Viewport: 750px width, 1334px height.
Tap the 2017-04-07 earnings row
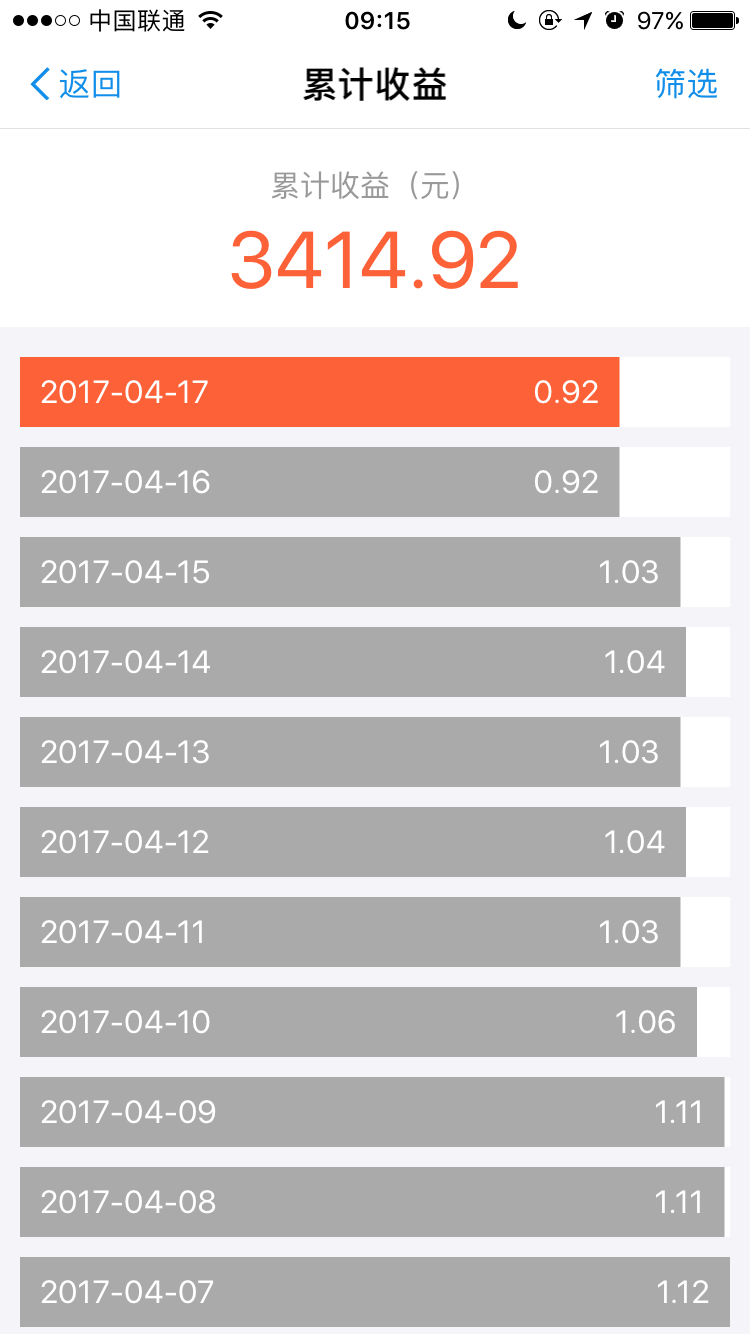point(374,1292)
